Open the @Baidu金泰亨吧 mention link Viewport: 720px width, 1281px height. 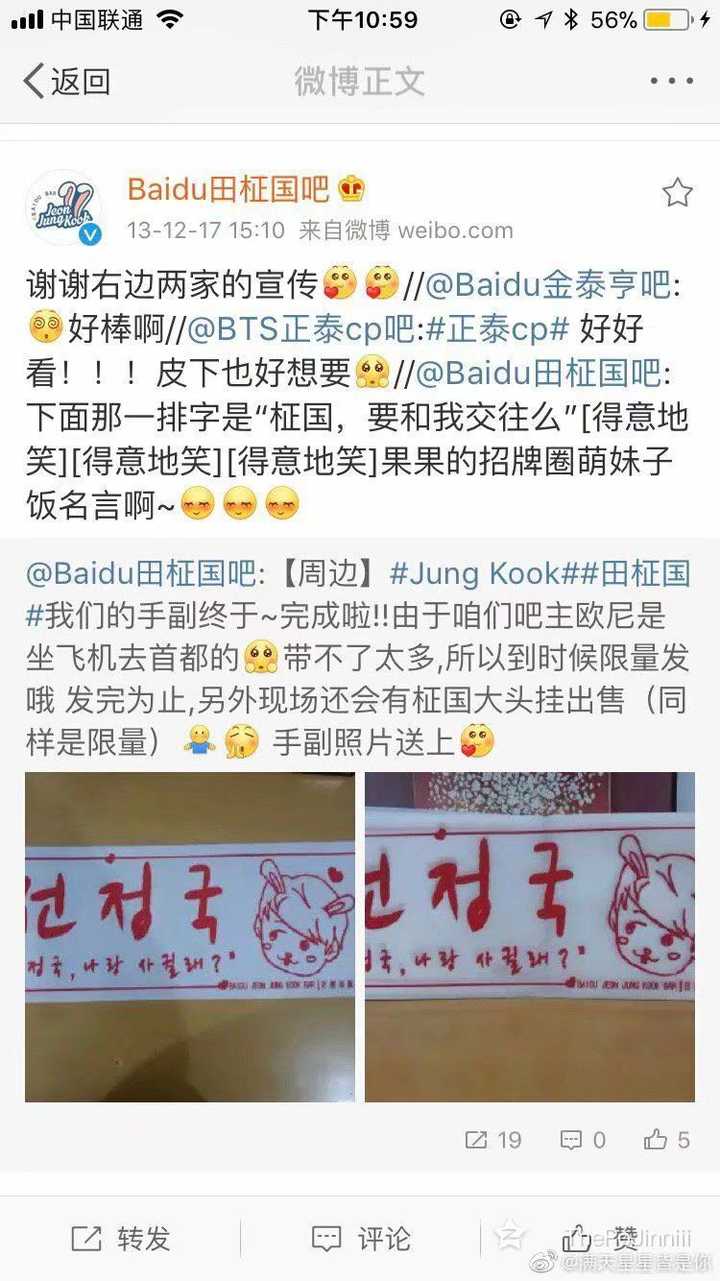click(546, 285)
